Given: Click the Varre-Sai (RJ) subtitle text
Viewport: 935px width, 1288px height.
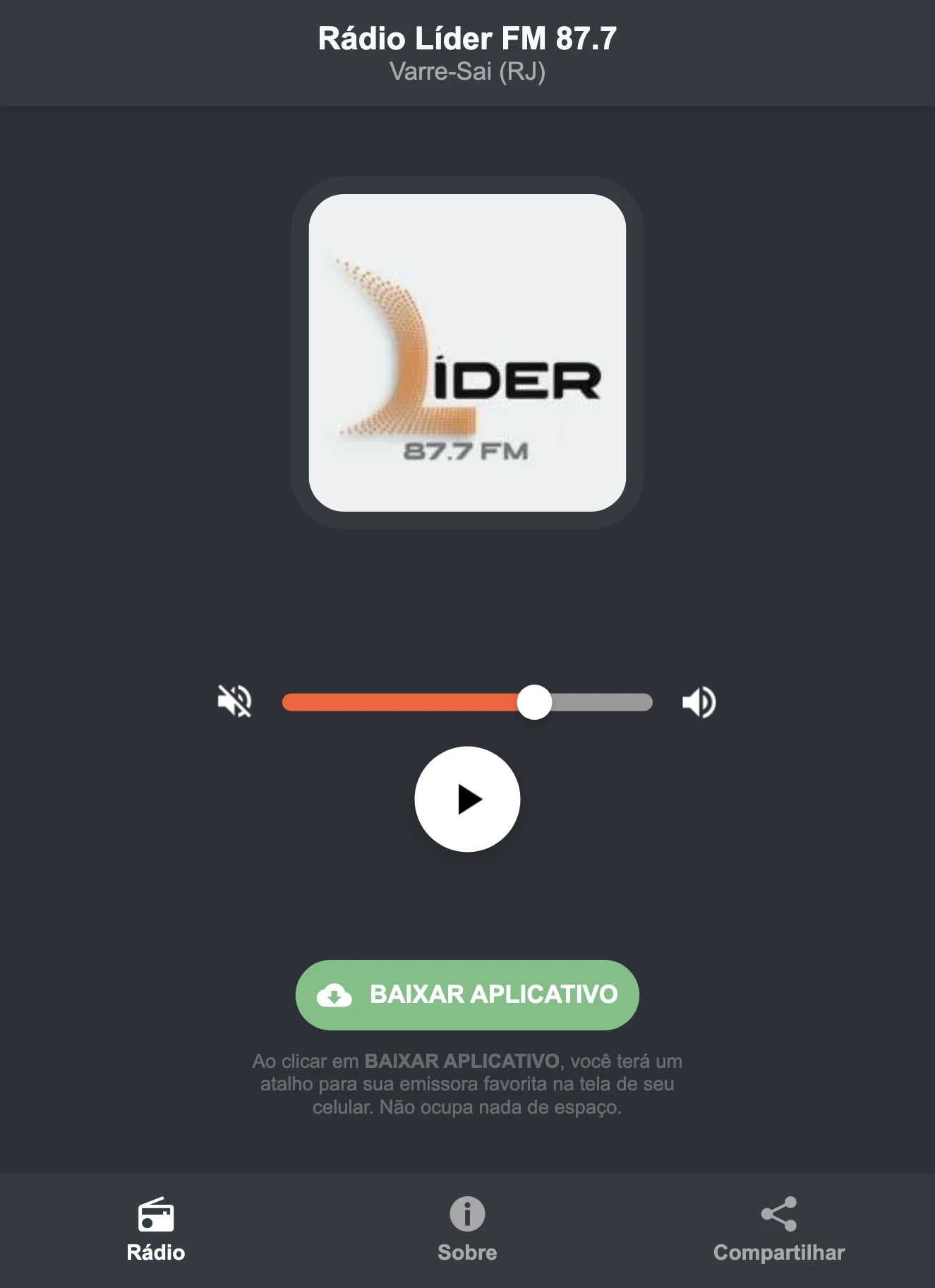Looking at the screenshot, I should click(x=467, y=71).
